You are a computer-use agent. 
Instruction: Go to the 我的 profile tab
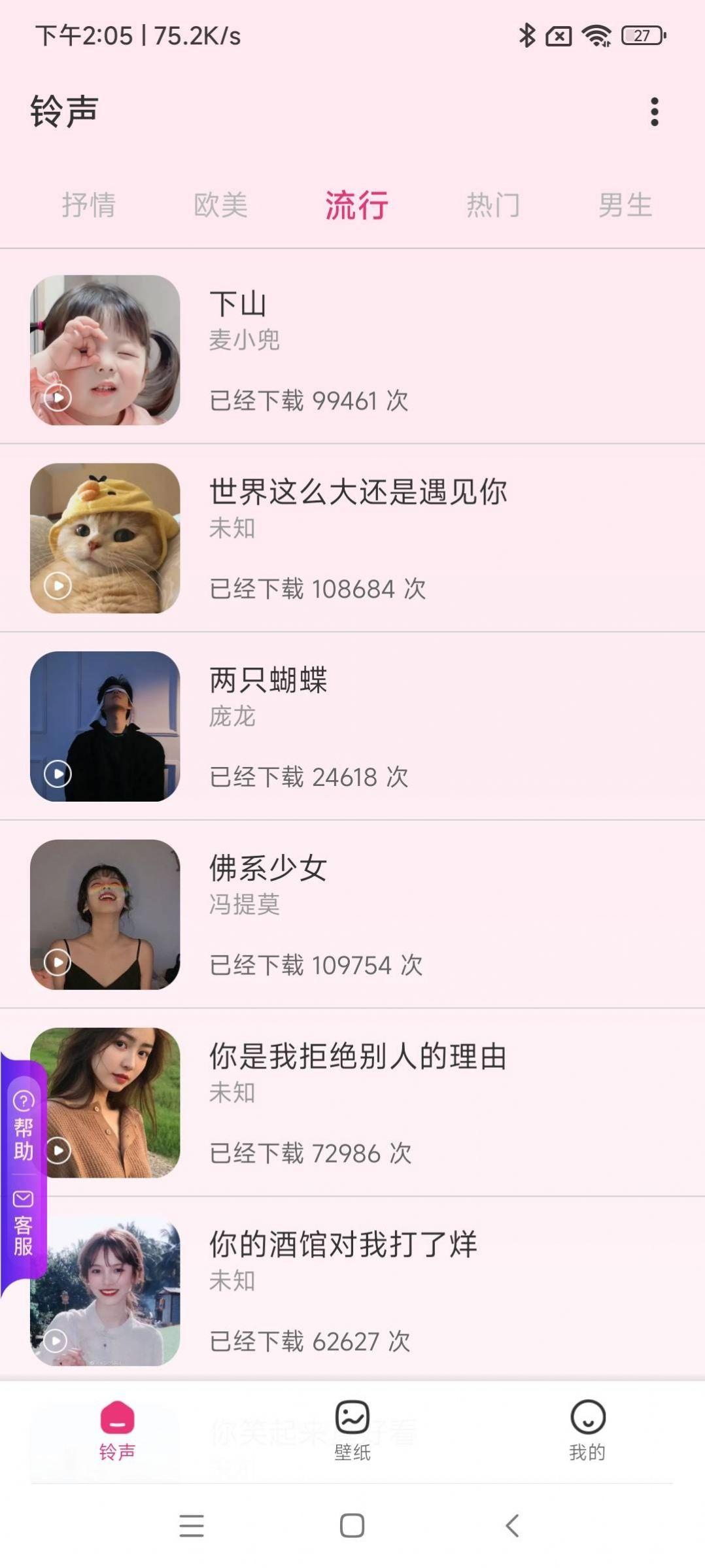[587, 1429]
